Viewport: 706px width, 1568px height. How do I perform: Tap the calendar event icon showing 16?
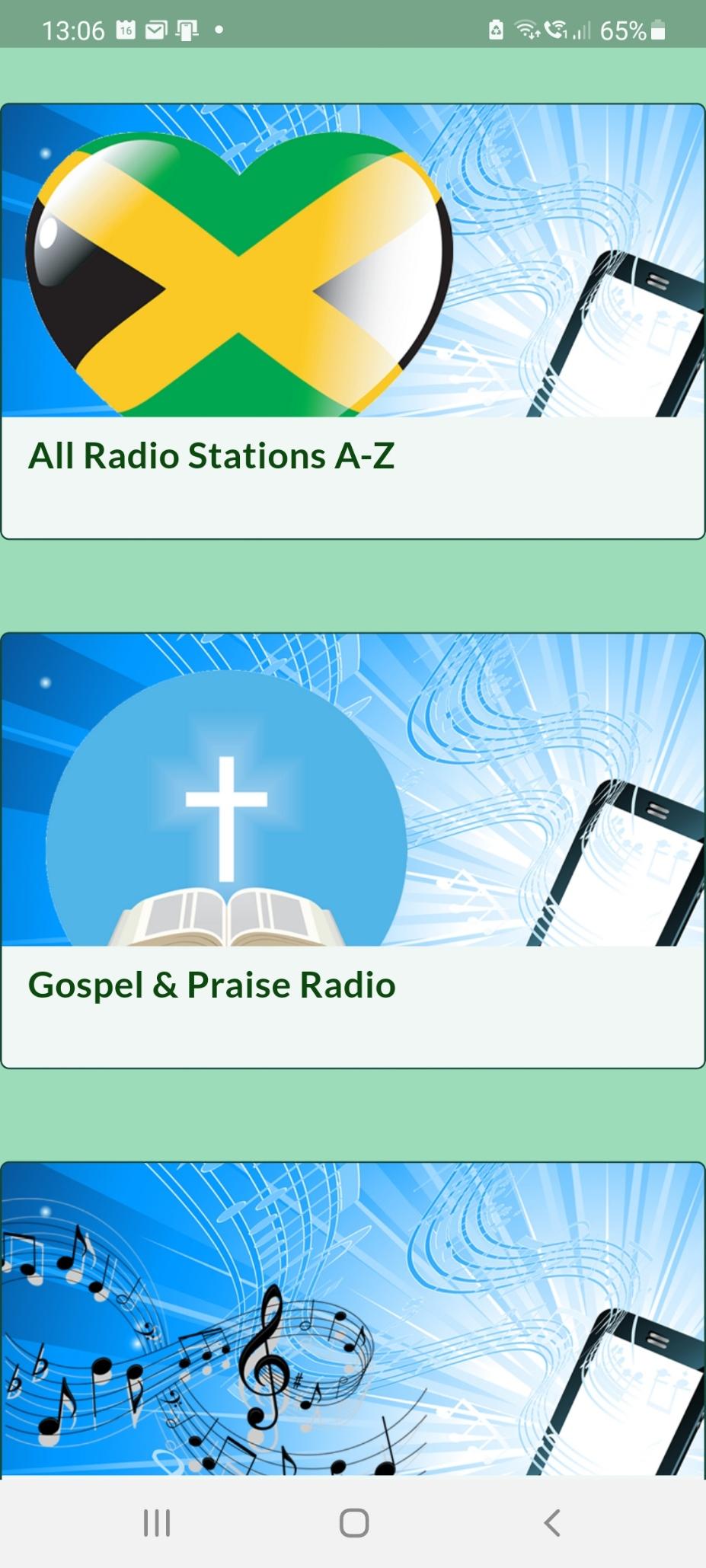(127, 29)
